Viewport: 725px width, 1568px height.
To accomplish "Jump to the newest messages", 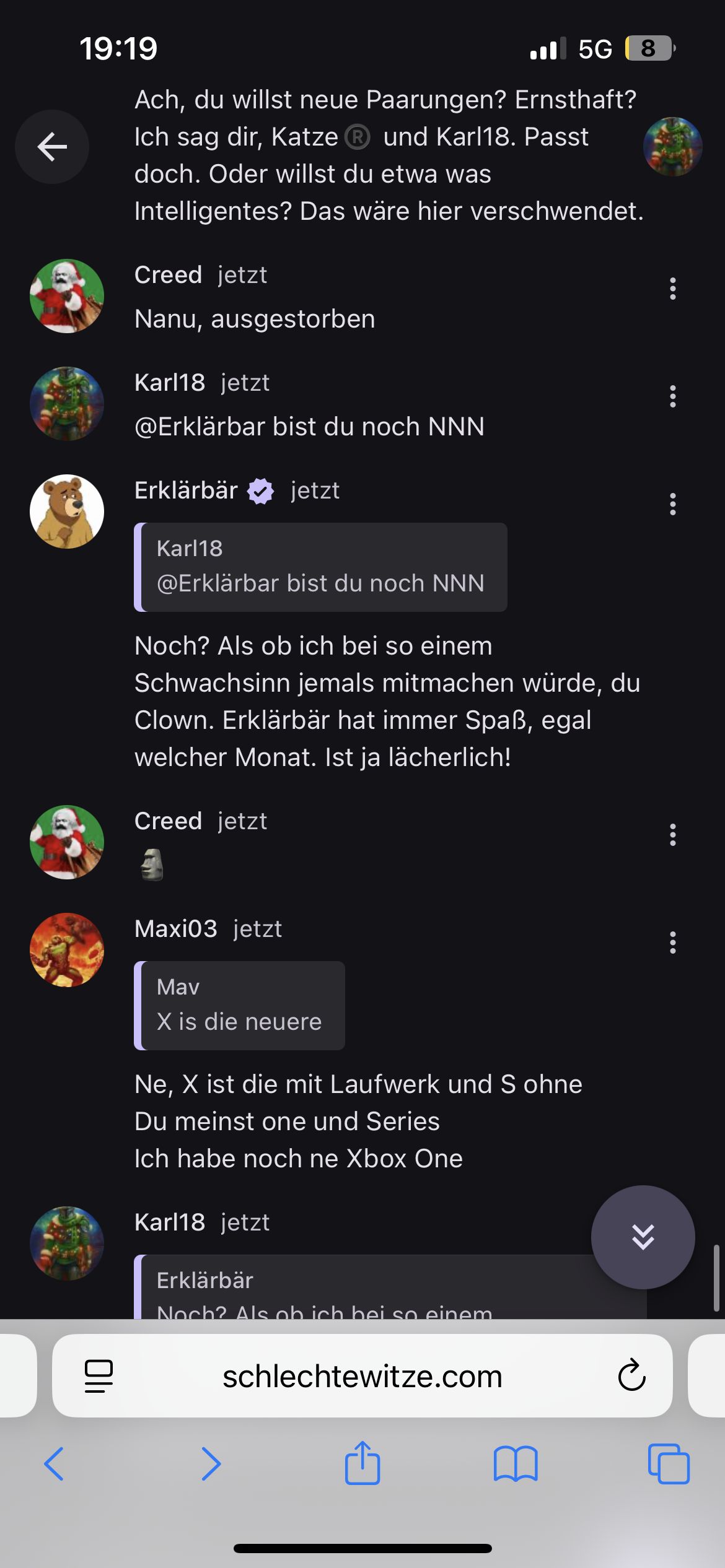I will (643, 1237).
